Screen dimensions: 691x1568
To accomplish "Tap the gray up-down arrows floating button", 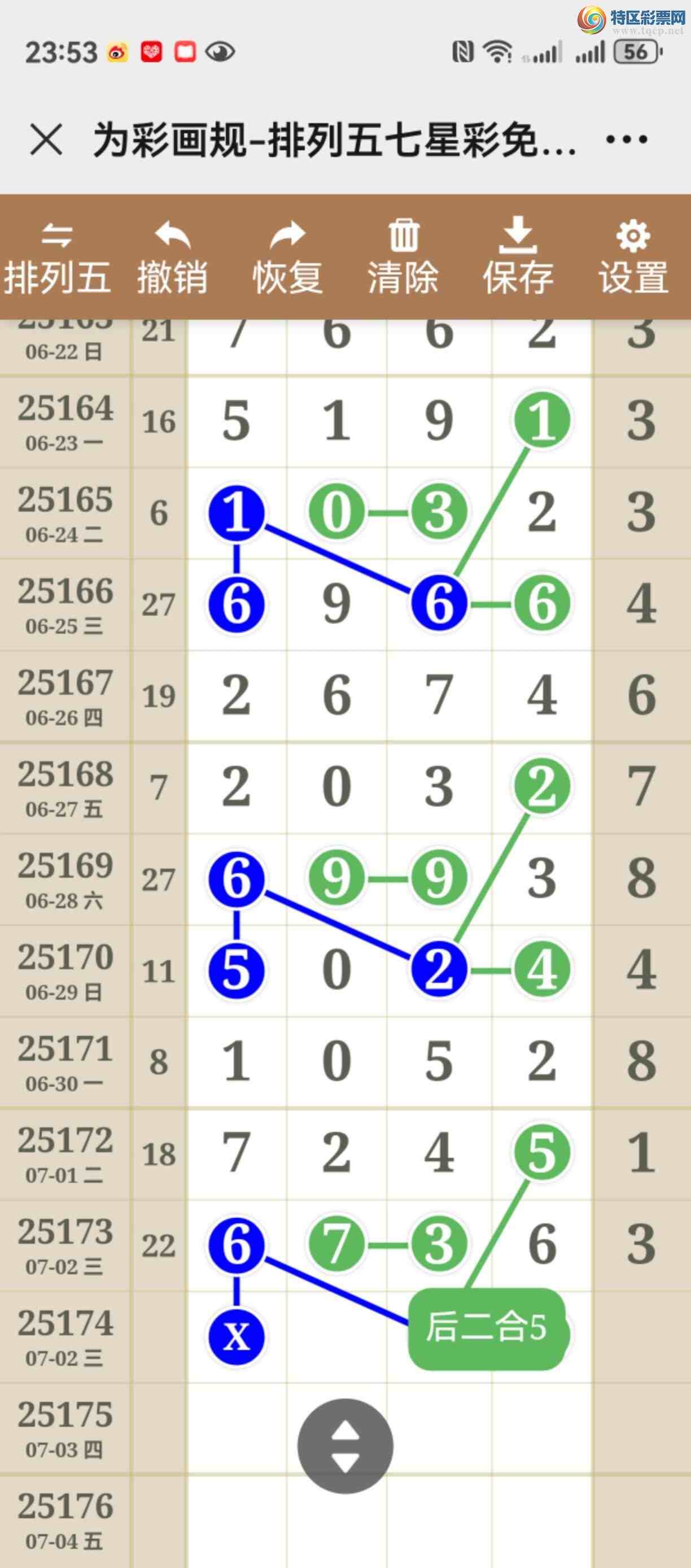I will point(345,1446).
